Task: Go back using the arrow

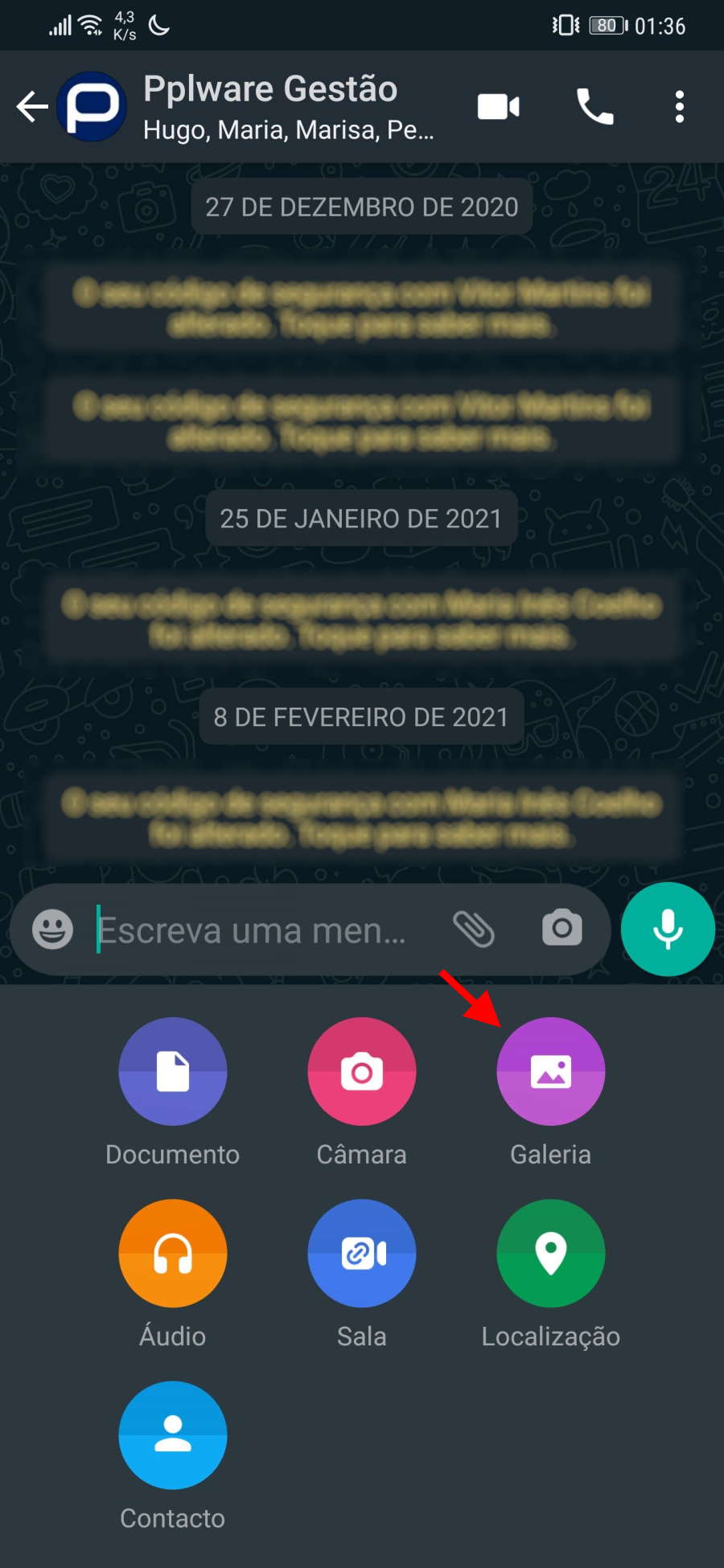Action: click(x=32, y=106)
